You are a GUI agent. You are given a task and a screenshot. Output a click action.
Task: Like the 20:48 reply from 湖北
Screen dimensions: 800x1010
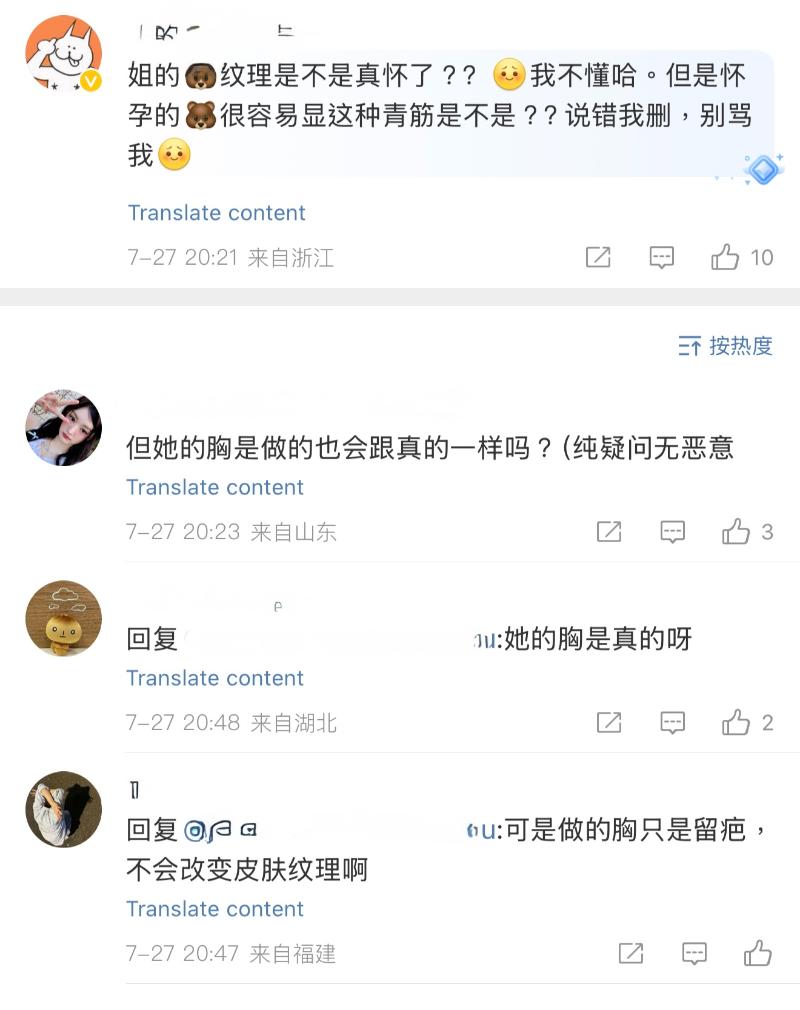click(x=737, y=722)
